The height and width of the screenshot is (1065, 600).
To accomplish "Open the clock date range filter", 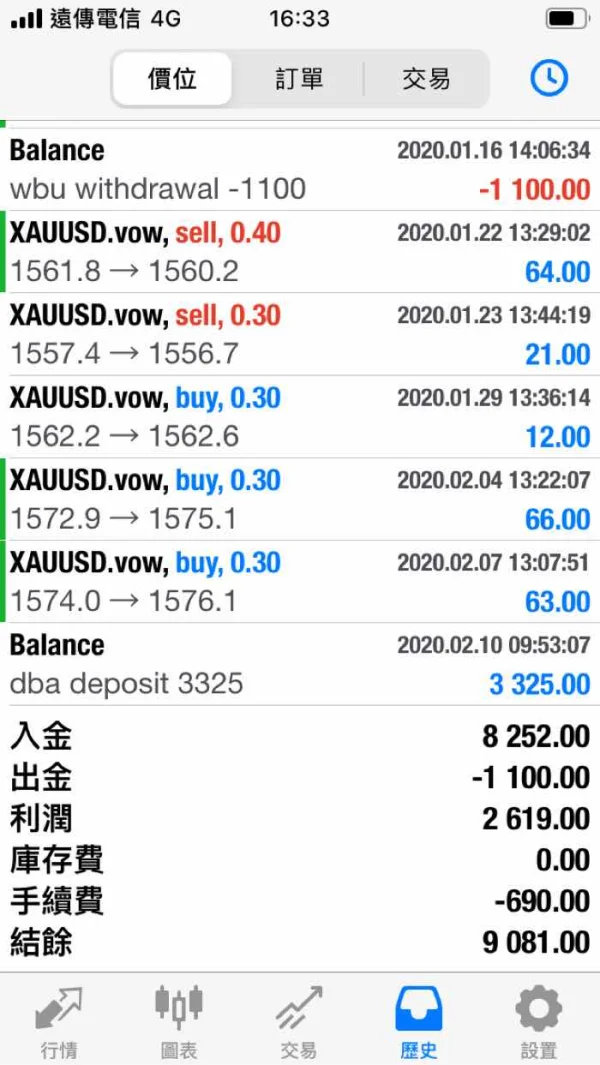I will (x=548, y=78).
